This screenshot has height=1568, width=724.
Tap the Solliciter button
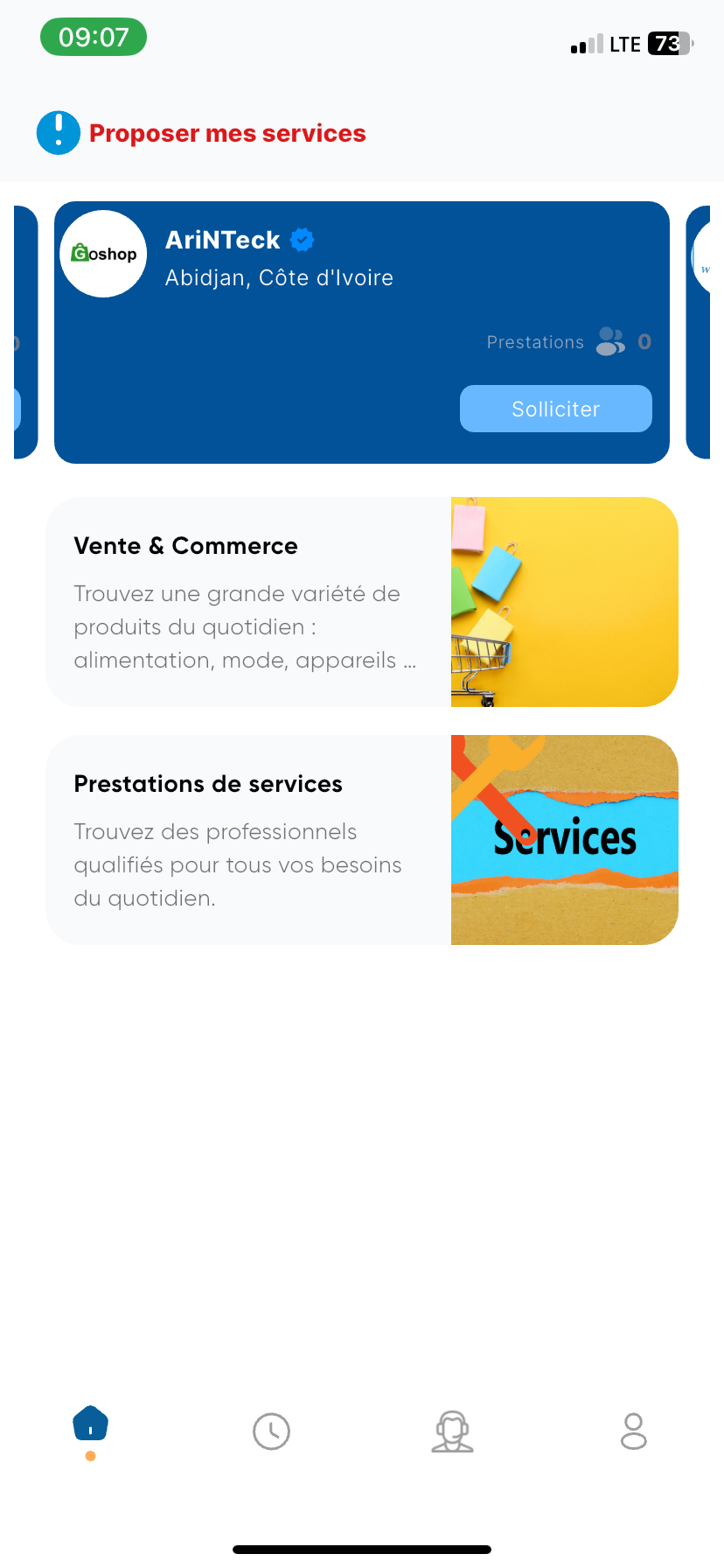tap(555, 408)
